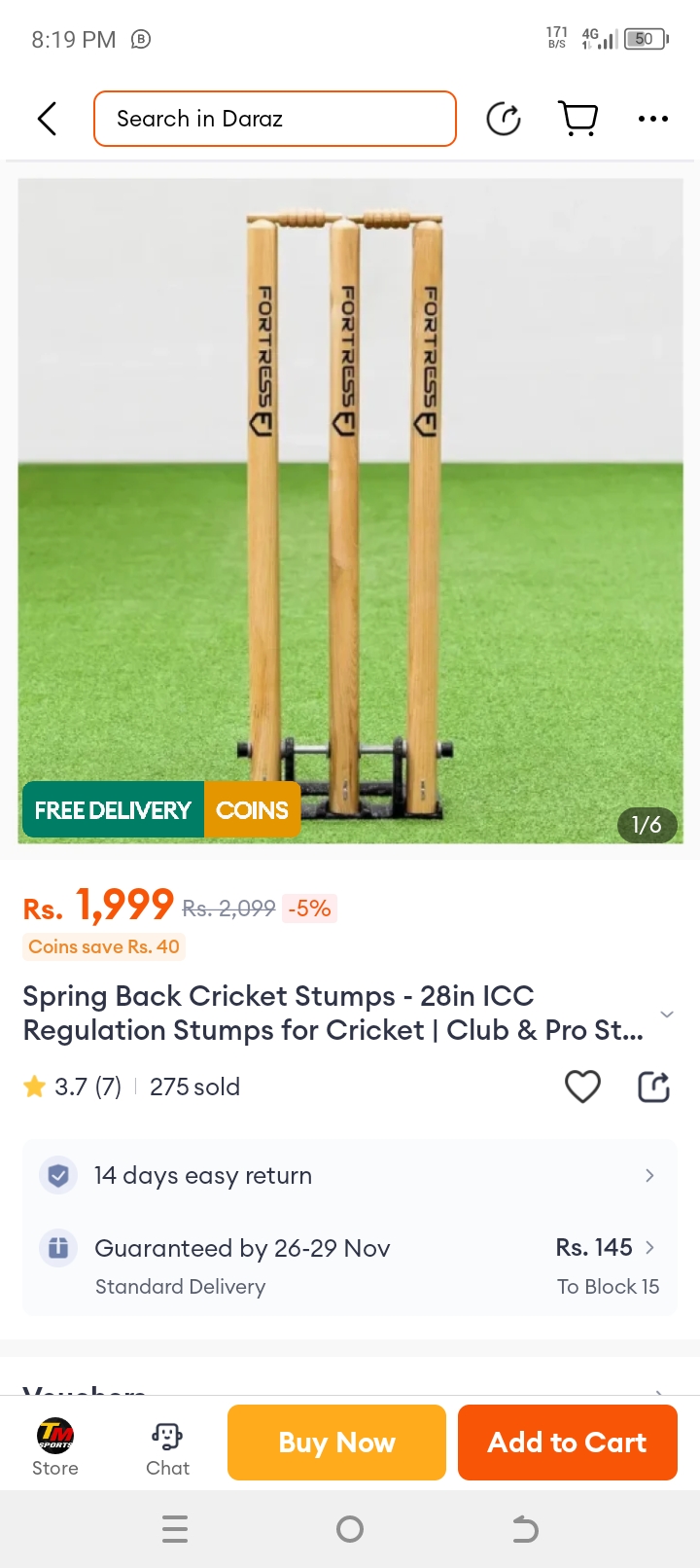The image size is (700, 1568).
Task: Open the three-dot overflow menu
Action: [652, 119]
